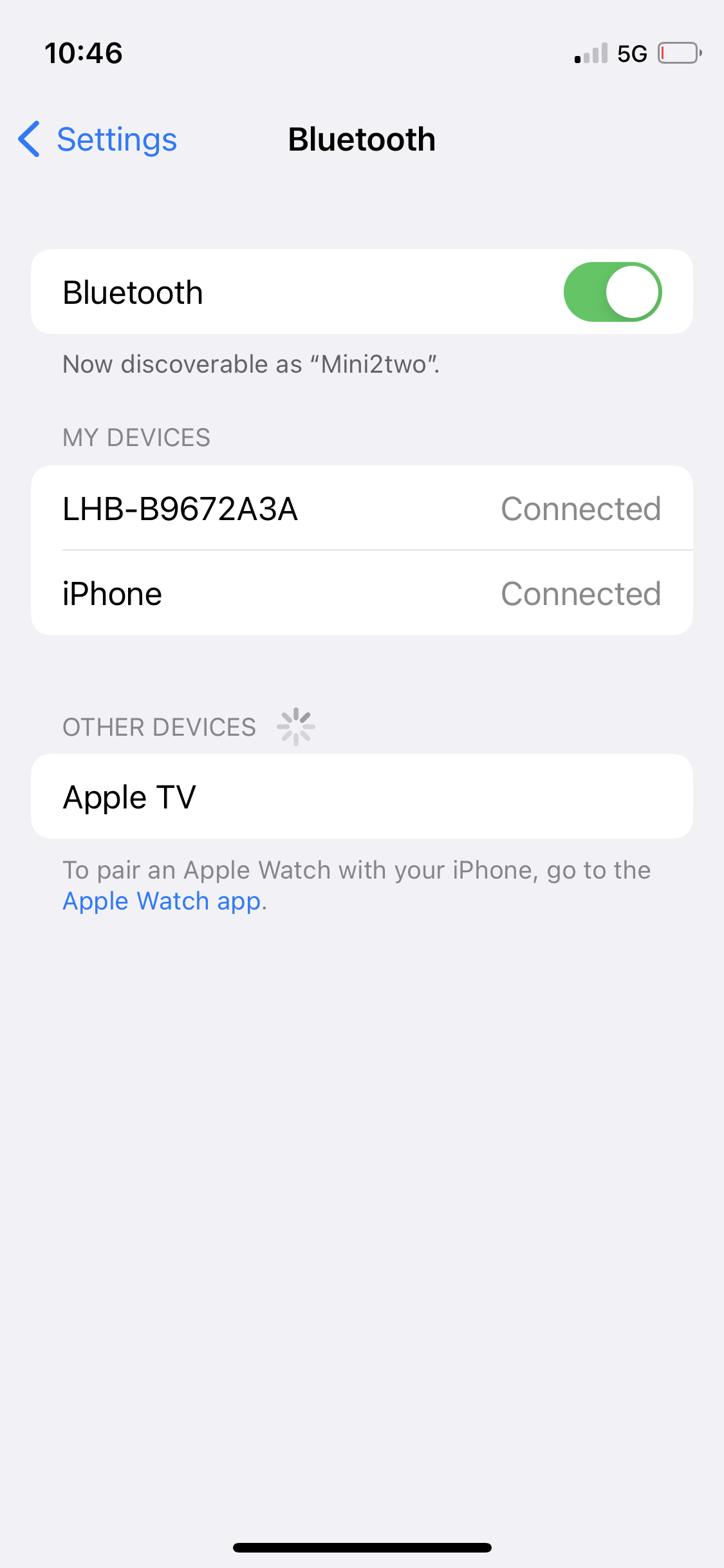Go back to Settings
Screen dimensions: 724x1568
coord(97,140)
